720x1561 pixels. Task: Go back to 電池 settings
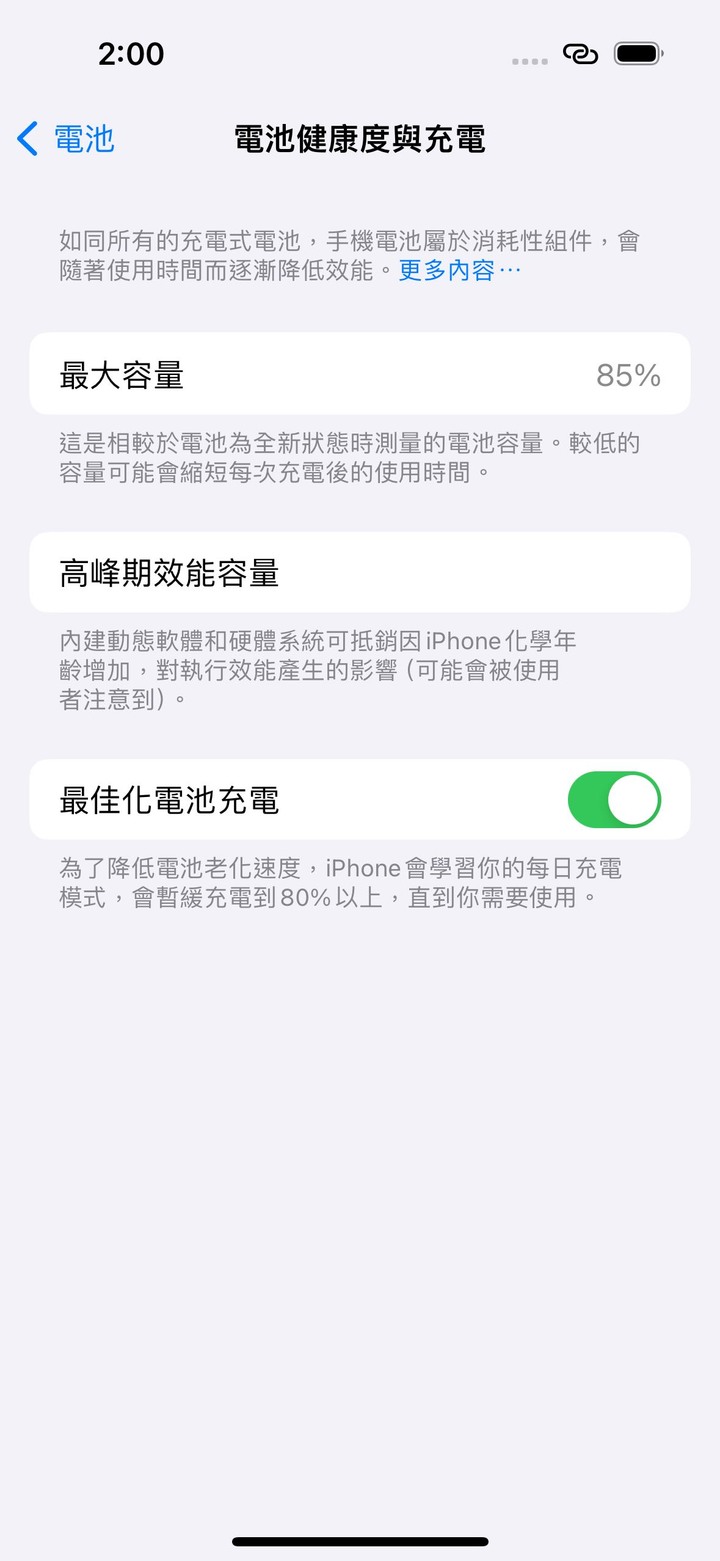tap(66, 139)
